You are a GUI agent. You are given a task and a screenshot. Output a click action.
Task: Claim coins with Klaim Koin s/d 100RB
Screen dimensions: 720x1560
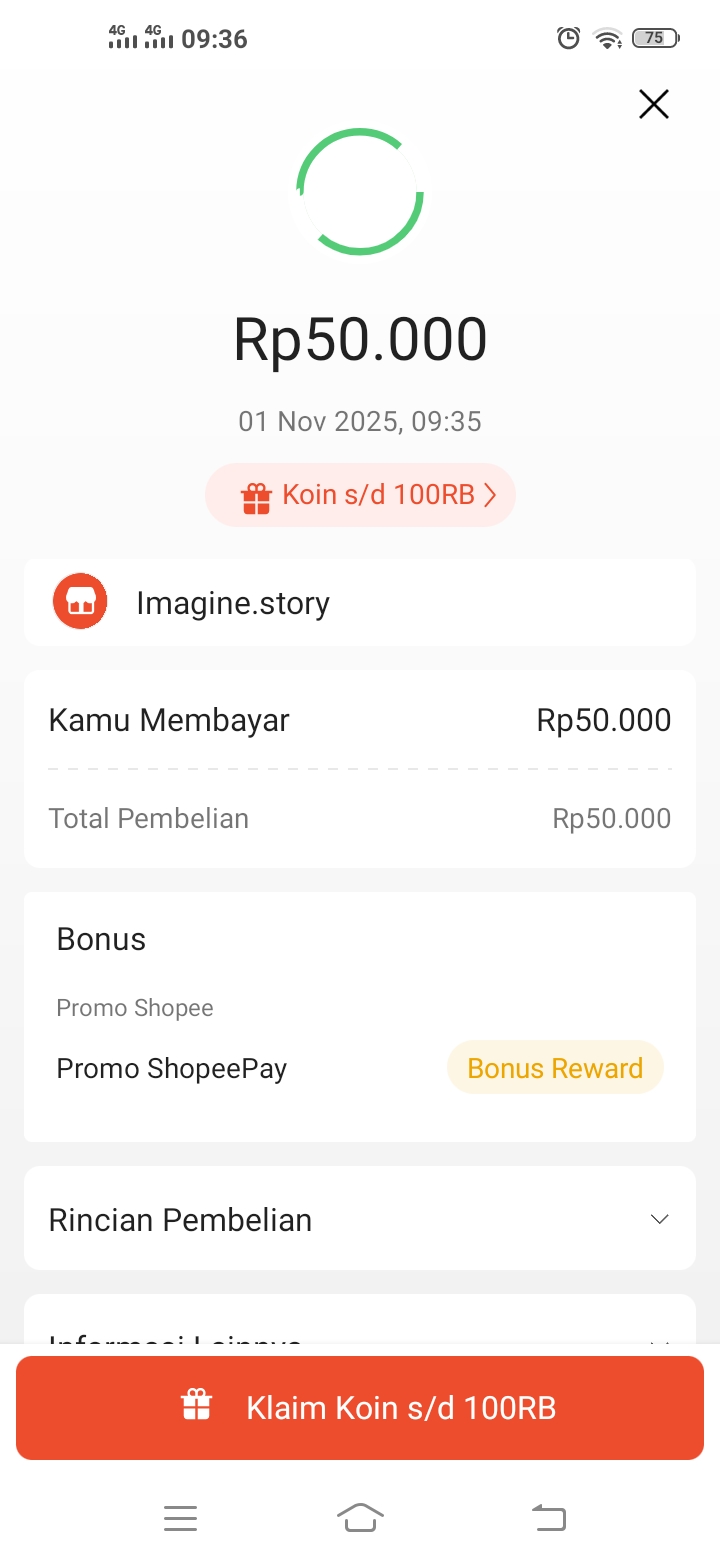(360, 1408)
